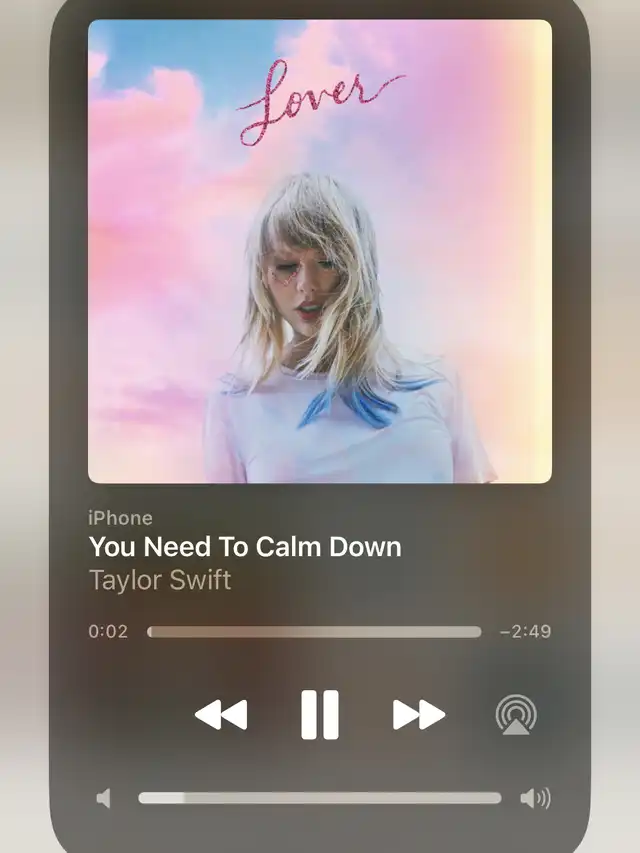Screen dimensions: 640x853
Task: Tap the volume slider bar
Action: (319, 798)
